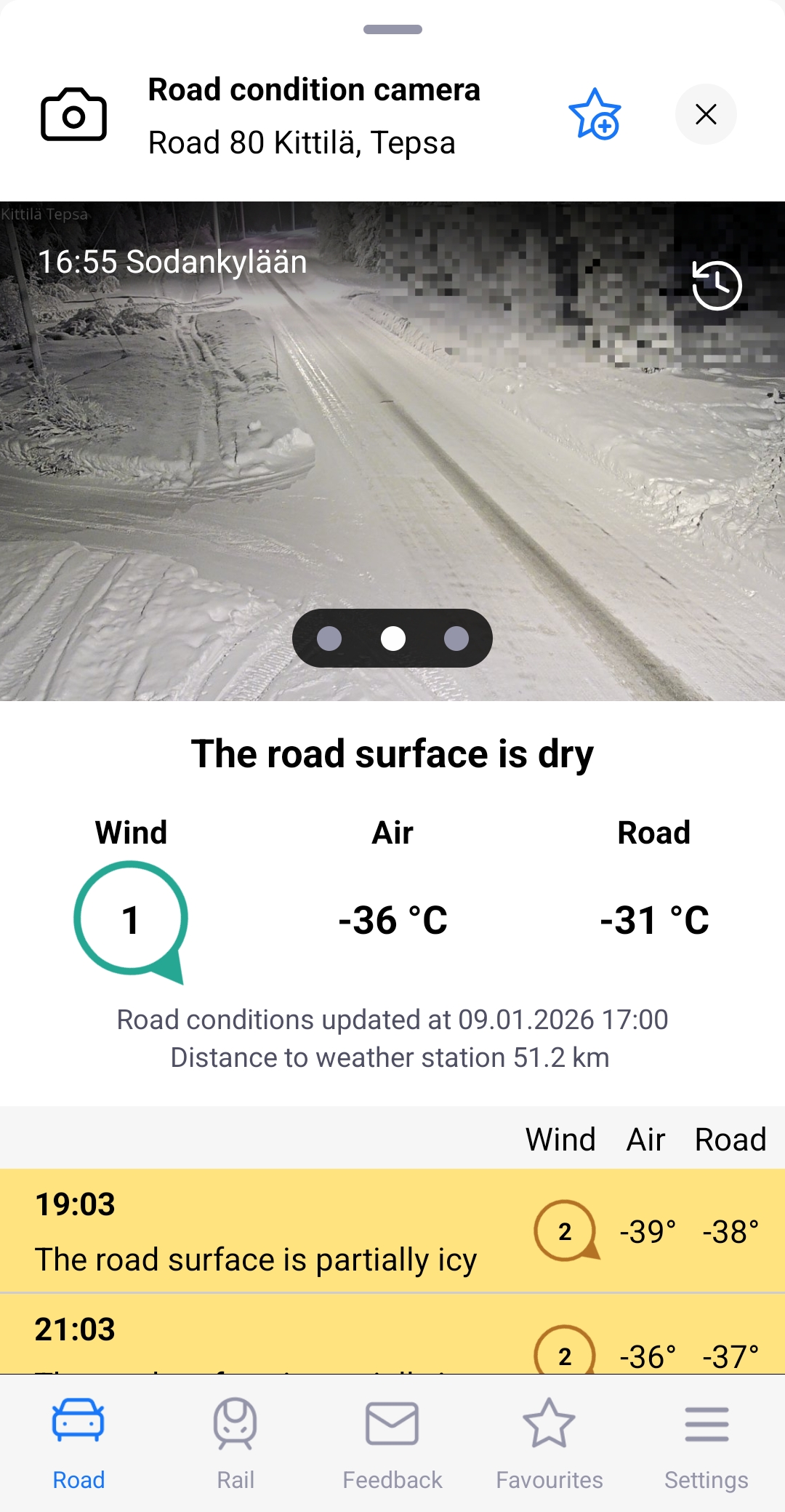Select the first camera image dot
785x1512 pixels.
[x=329, y=639]
